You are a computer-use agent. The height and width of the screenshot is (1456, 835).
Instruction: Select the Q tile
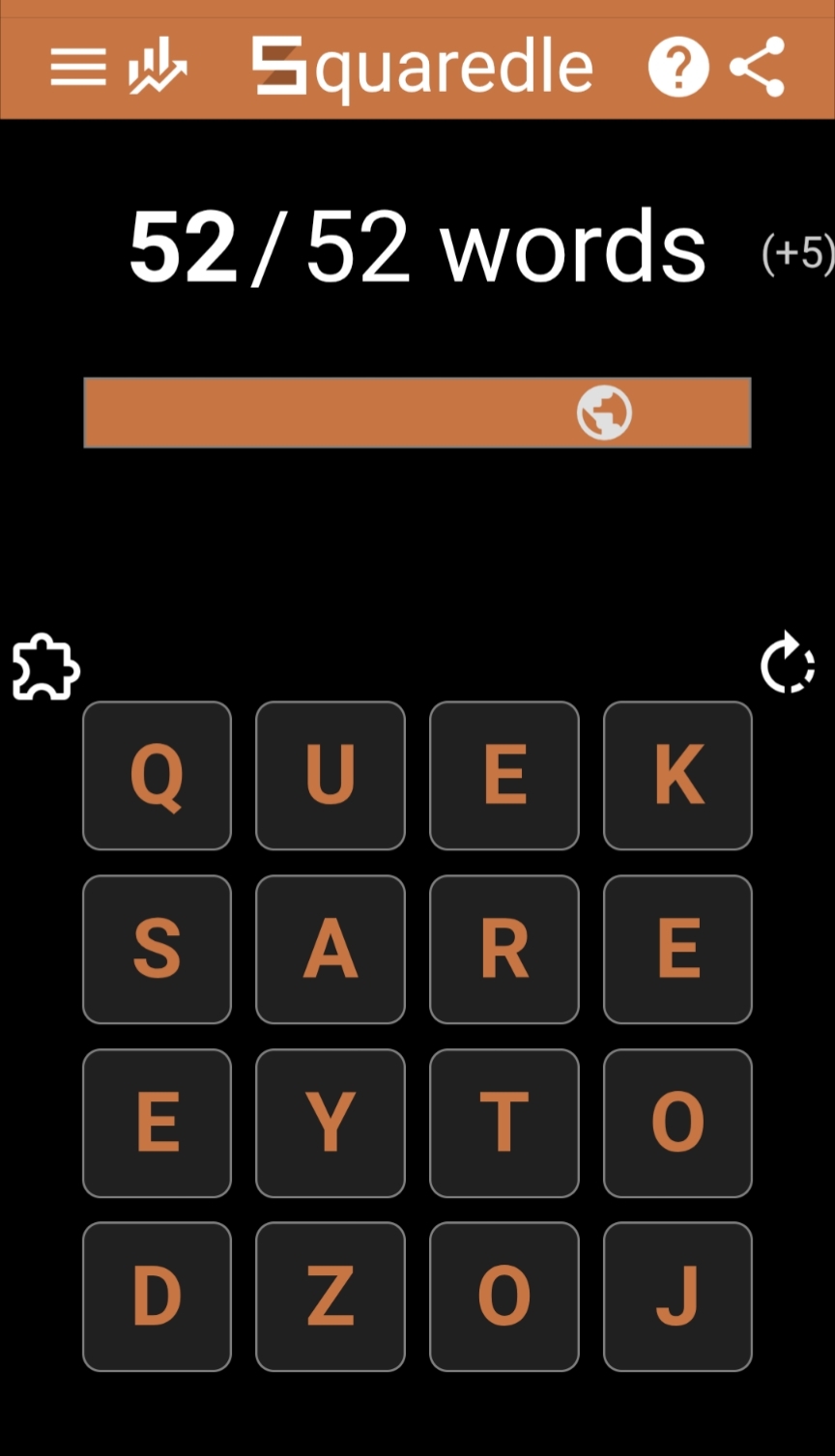pos(157,776)
